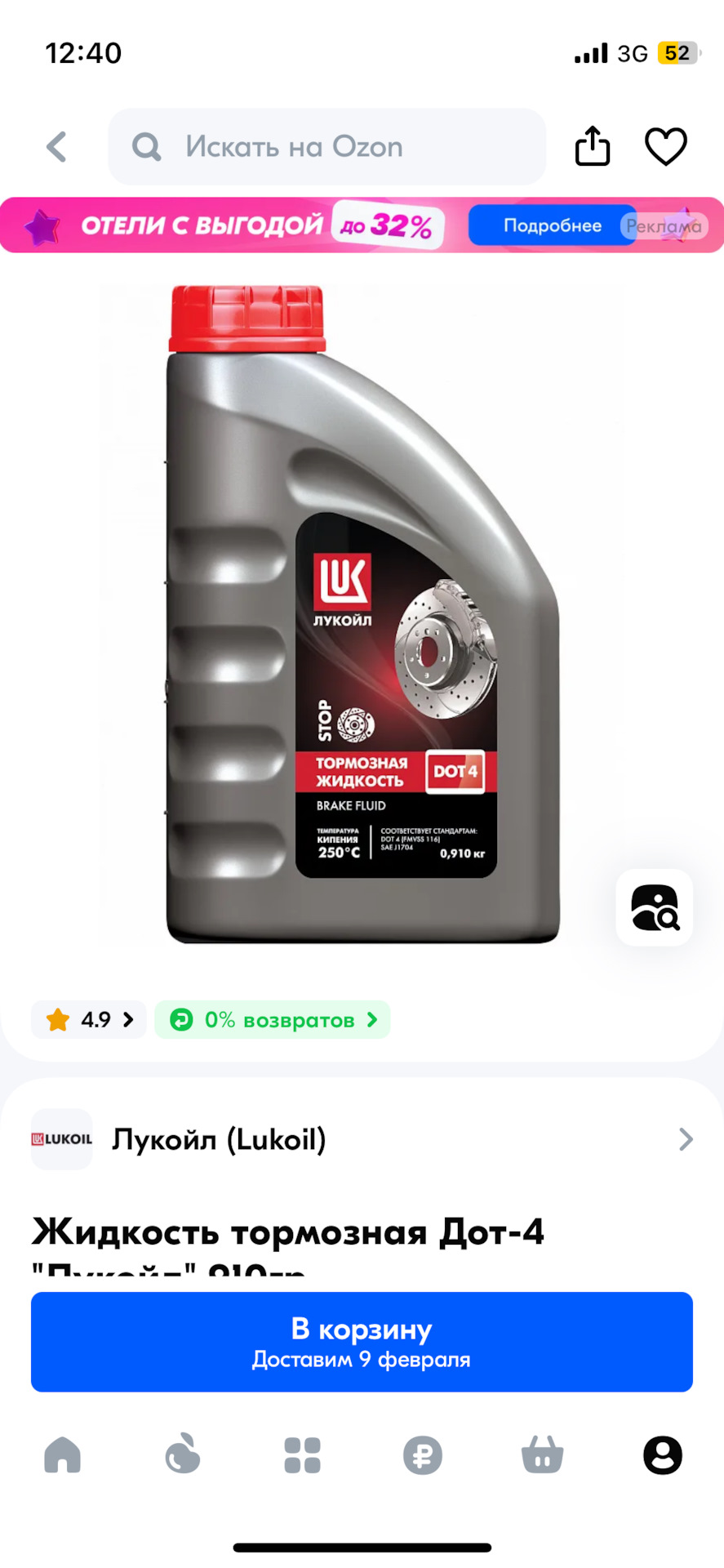Open the Fresh groceries tab
Screen dimensions: 724x1568
(182, 1455)
